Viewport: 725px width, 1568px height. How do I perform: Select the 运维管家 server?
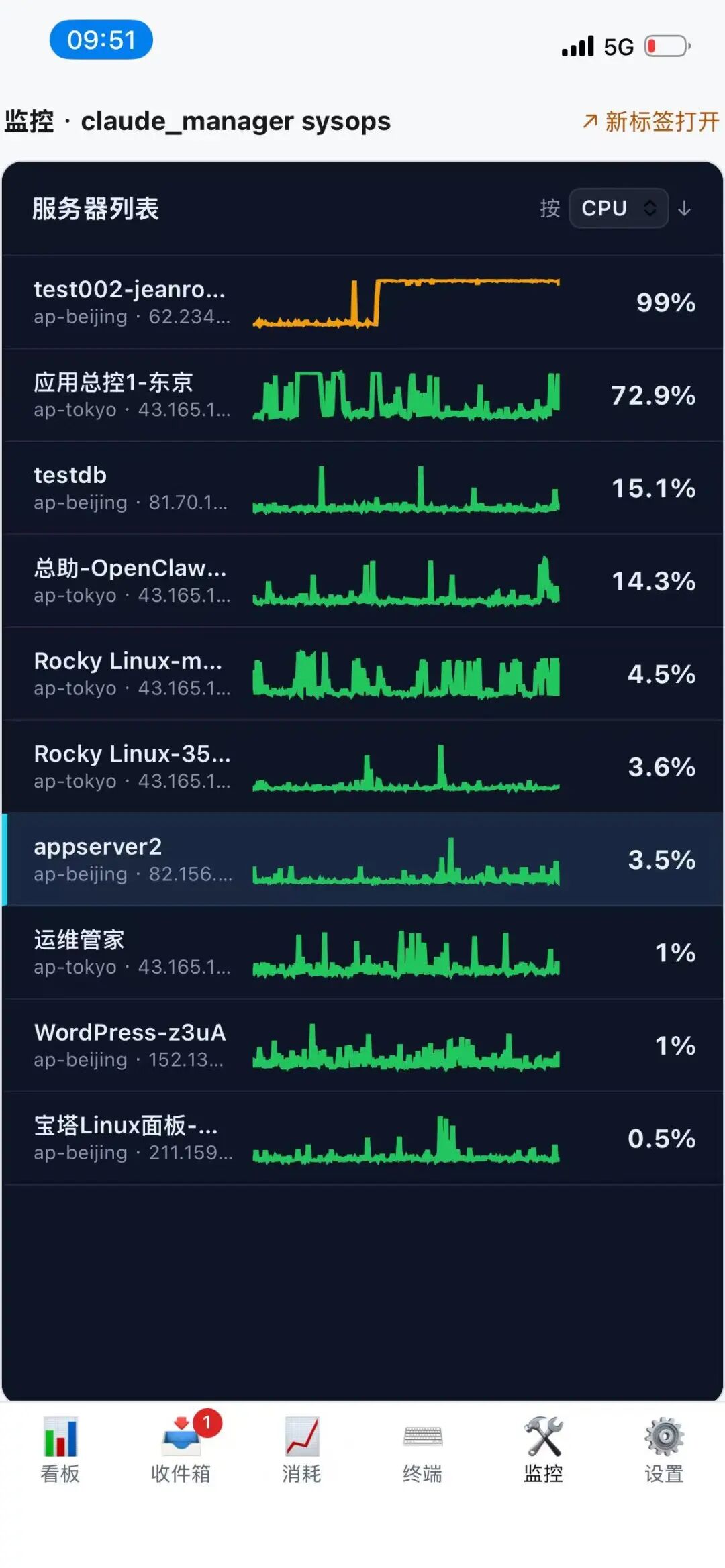(x=362, y=953)
